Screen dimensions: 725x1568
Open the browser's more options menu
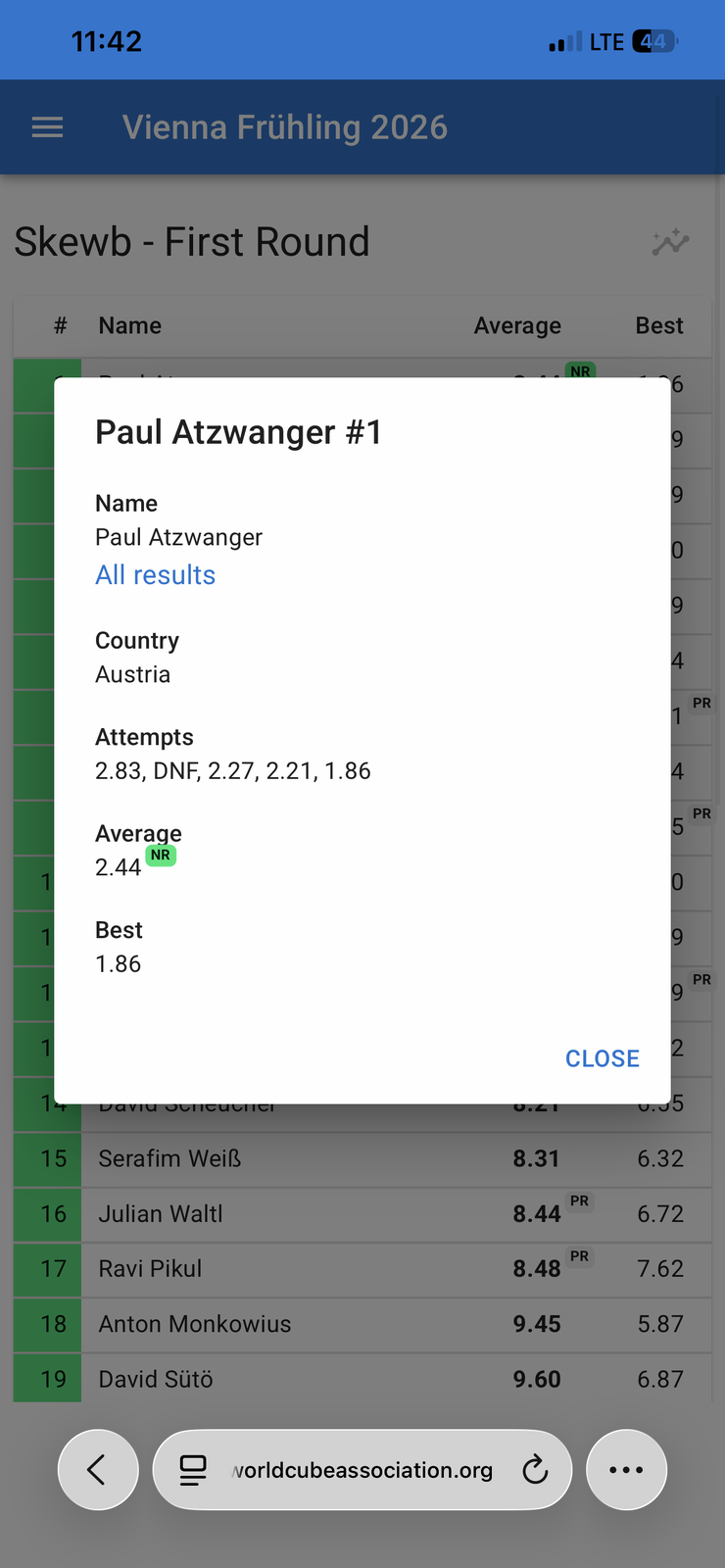(626, 1469)
